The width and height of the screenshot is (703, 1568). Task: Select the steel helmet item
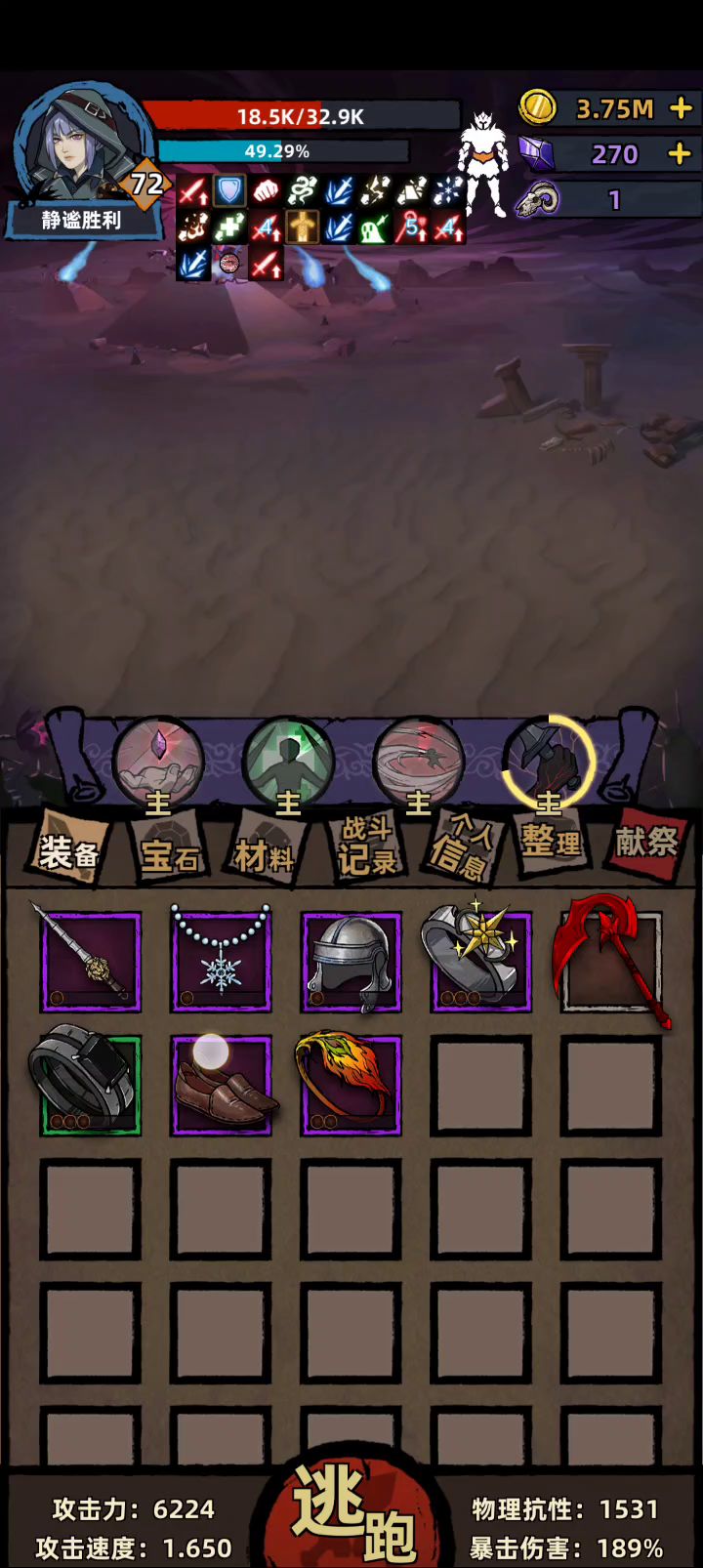click(x=351, y=962)
